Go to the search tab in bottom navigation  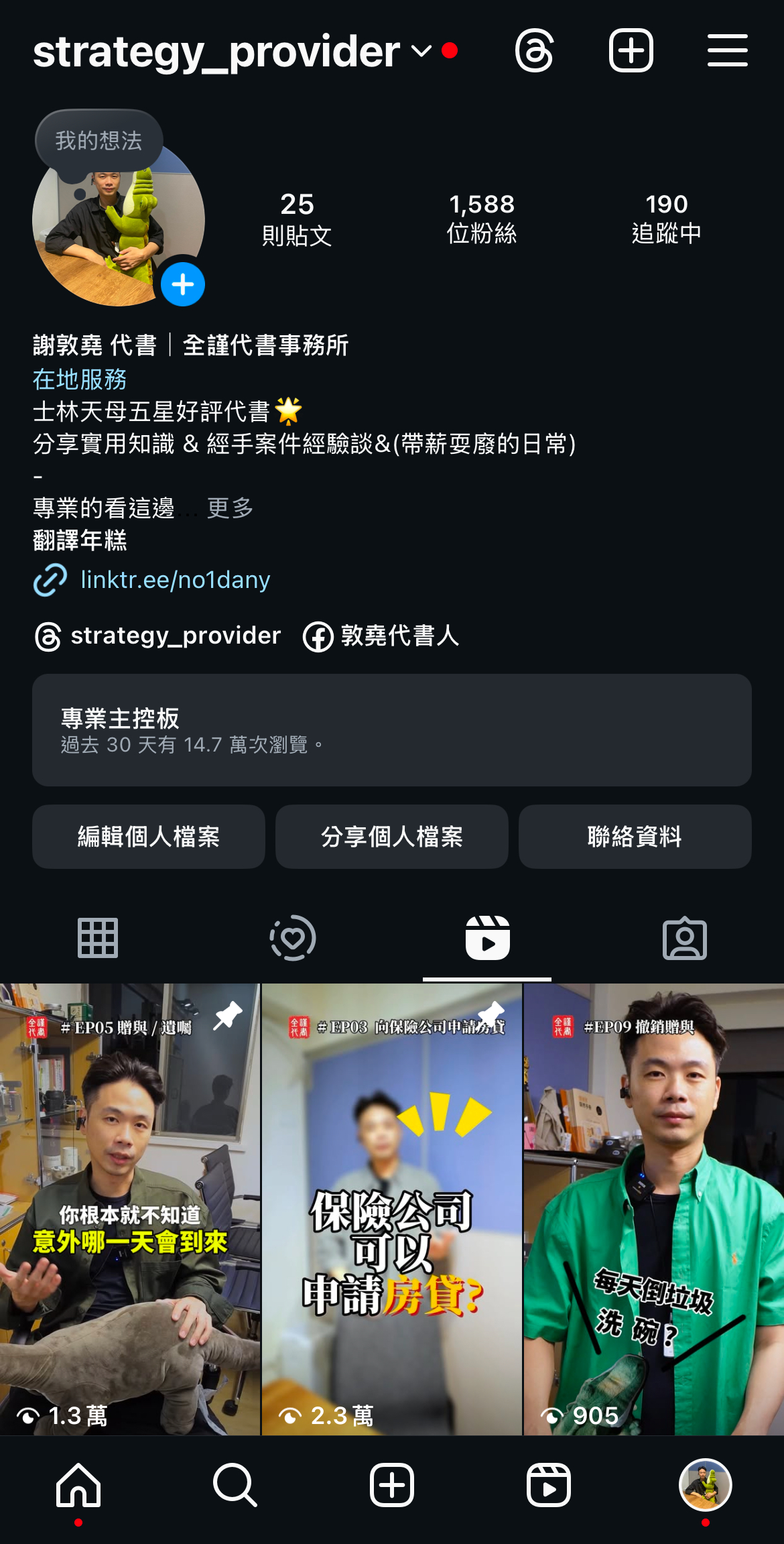tap(235, 1486)
